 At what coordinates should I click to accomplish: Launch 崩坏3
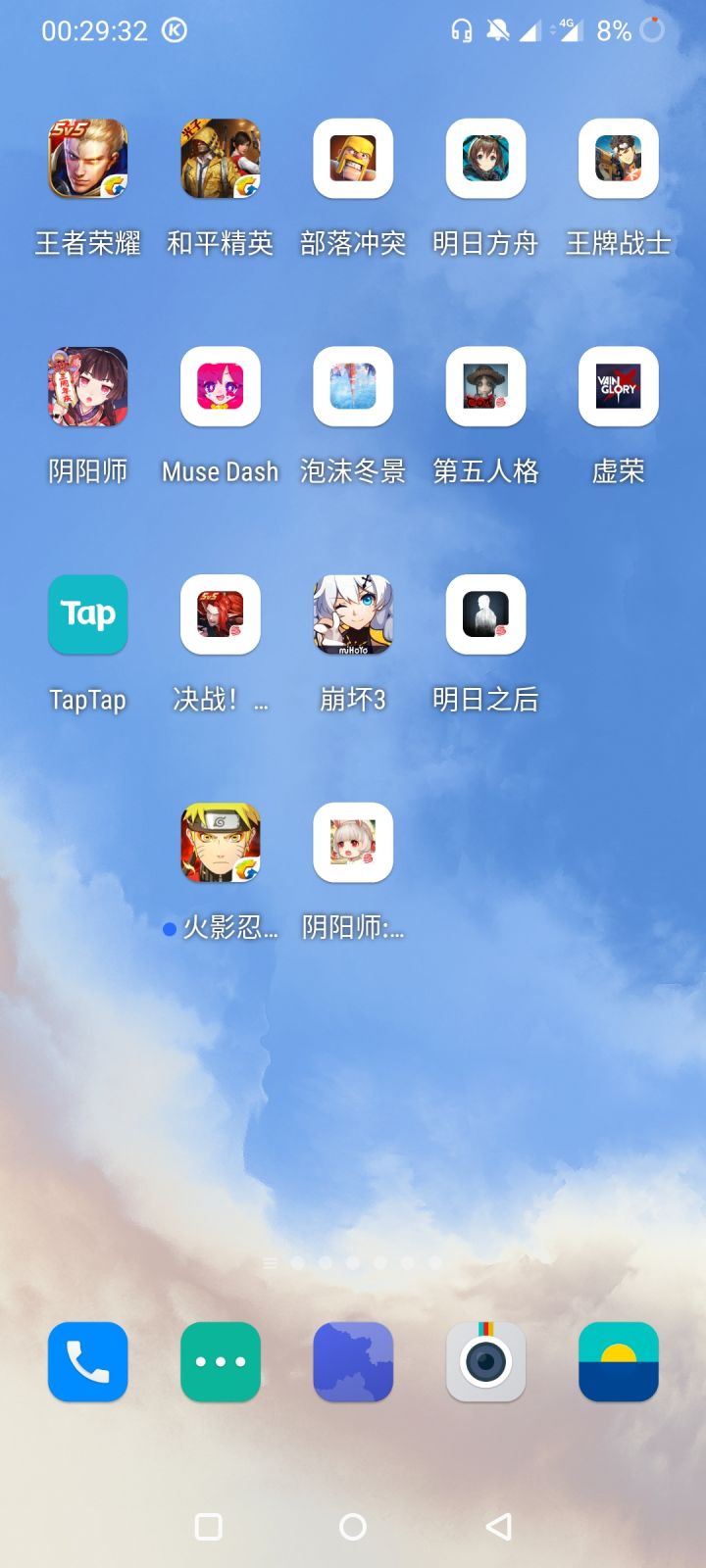point(353,615)
